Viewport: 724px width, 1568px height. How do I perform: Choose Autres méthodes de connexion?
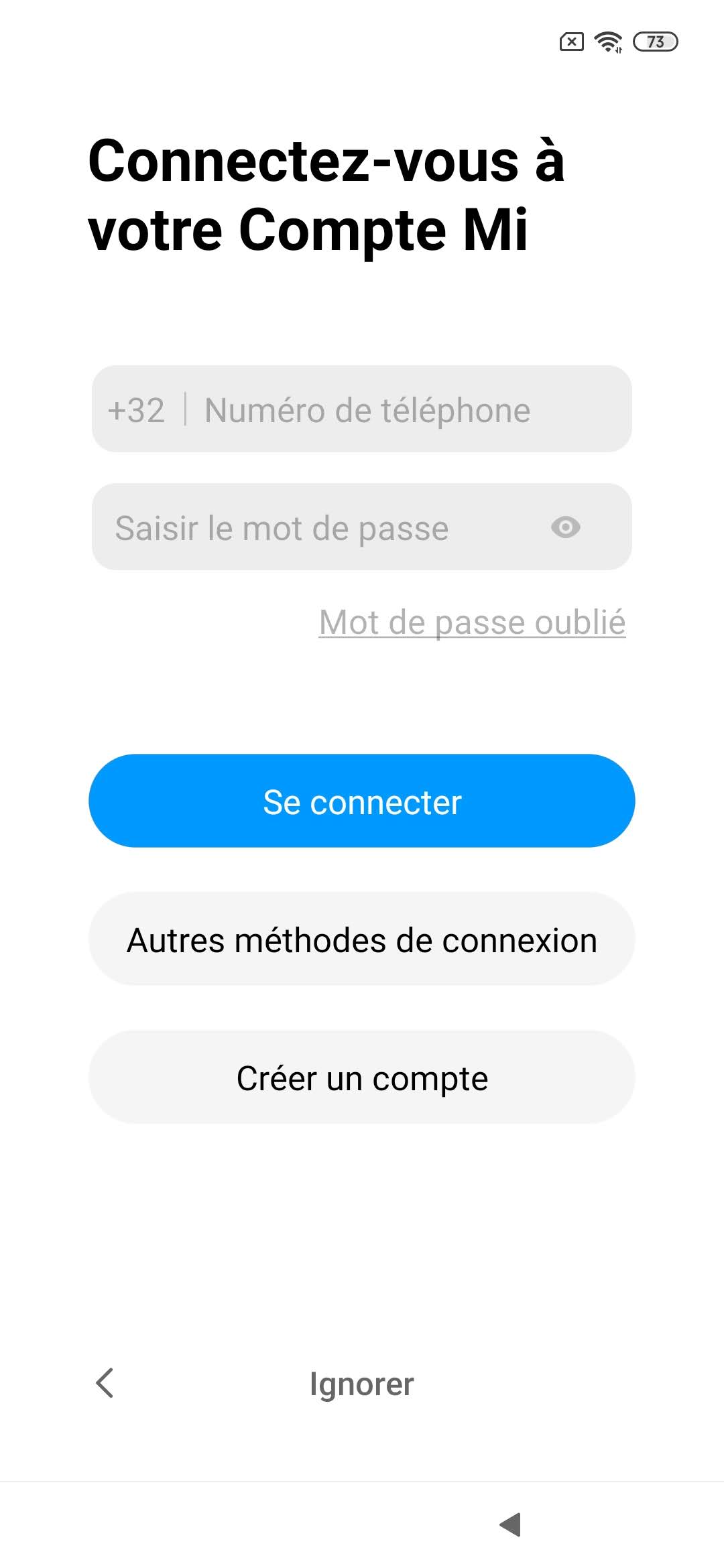pyautogui.click(x=362, y=939)
